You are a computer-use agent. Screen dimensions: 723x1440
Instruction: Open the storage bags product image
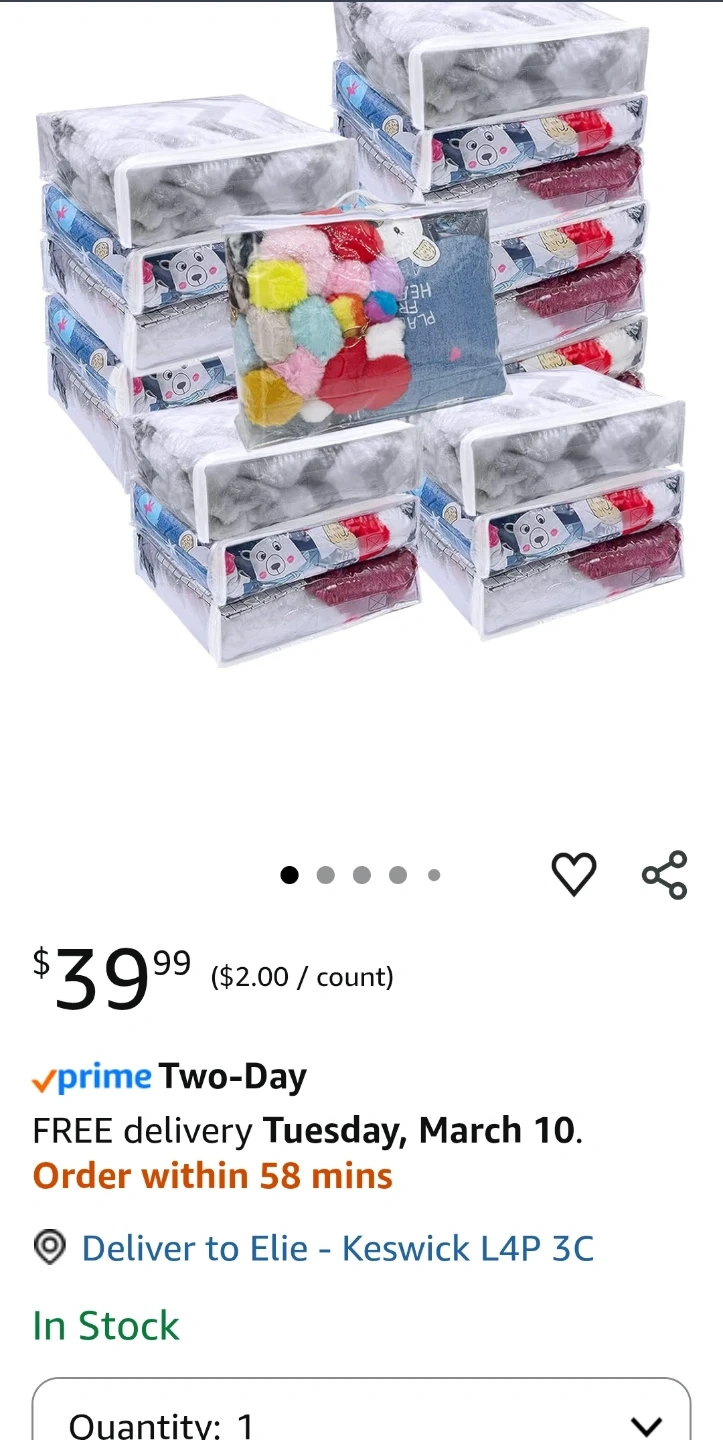pos(361,340)
